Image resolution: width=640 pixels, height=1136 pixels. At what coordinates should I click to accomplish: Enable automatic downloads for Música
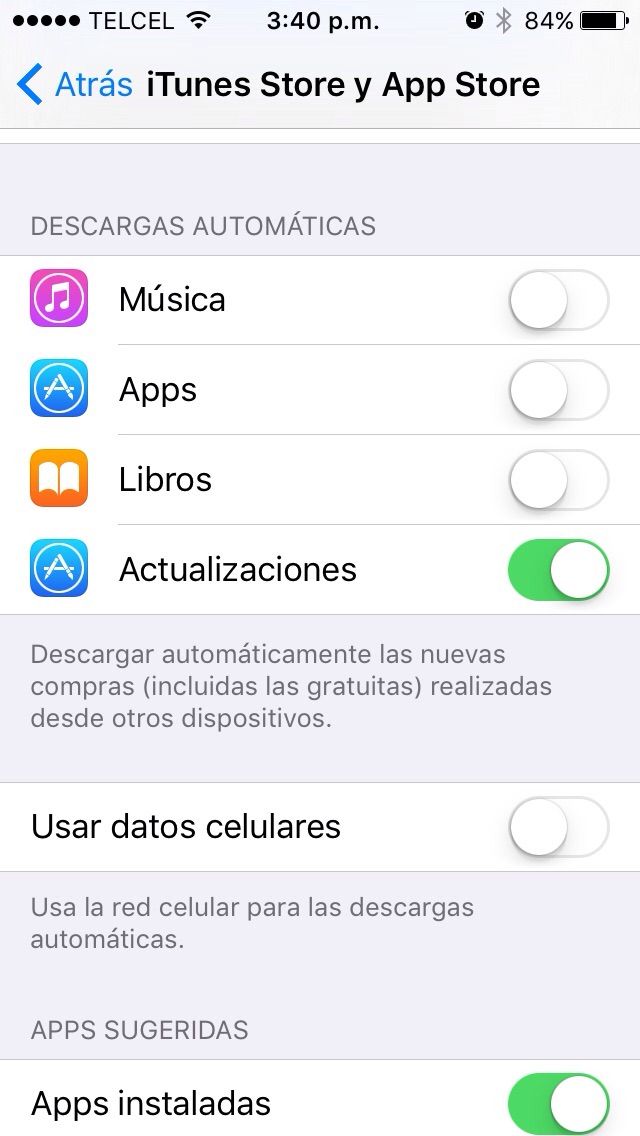pyautogui.click(x=558, y=300)
